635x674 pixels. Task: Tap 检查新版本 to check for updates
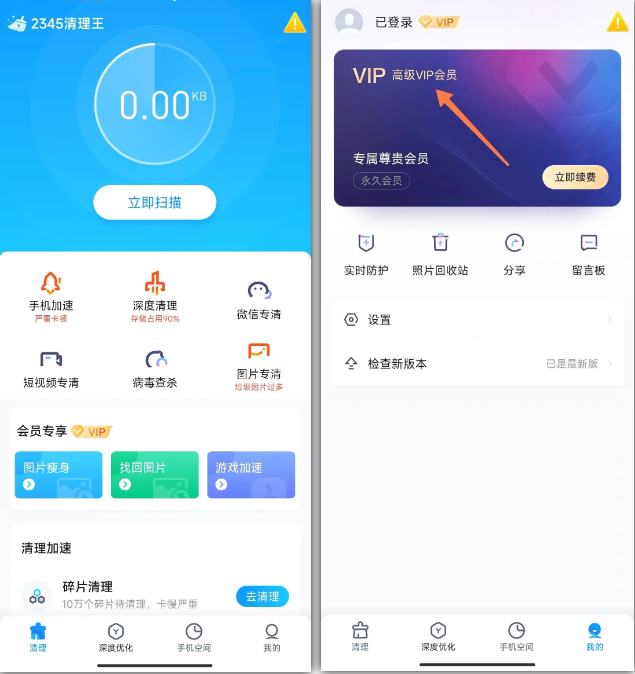tap(476, 363)
